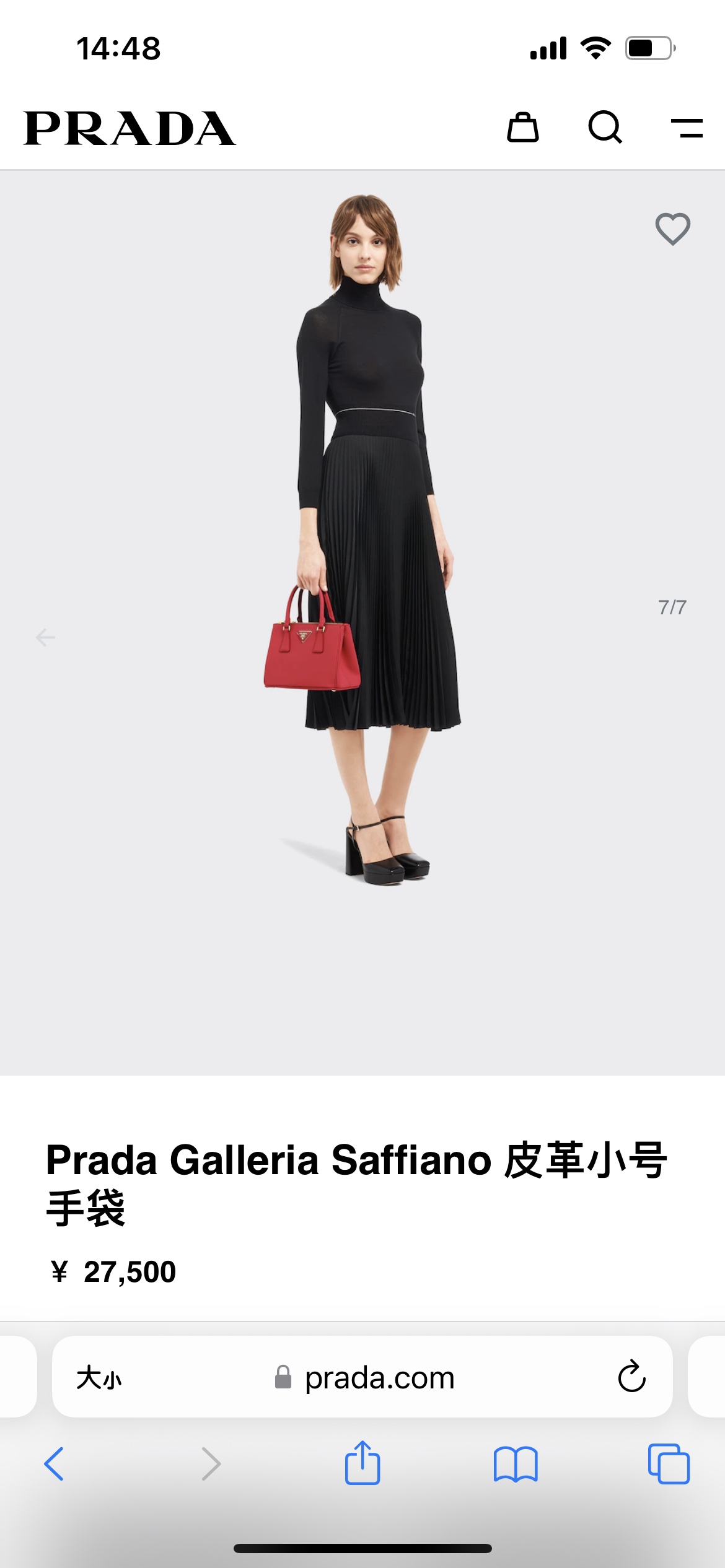Tap the prada.com address bar
725x1568 pixels.
point(379,1378)
